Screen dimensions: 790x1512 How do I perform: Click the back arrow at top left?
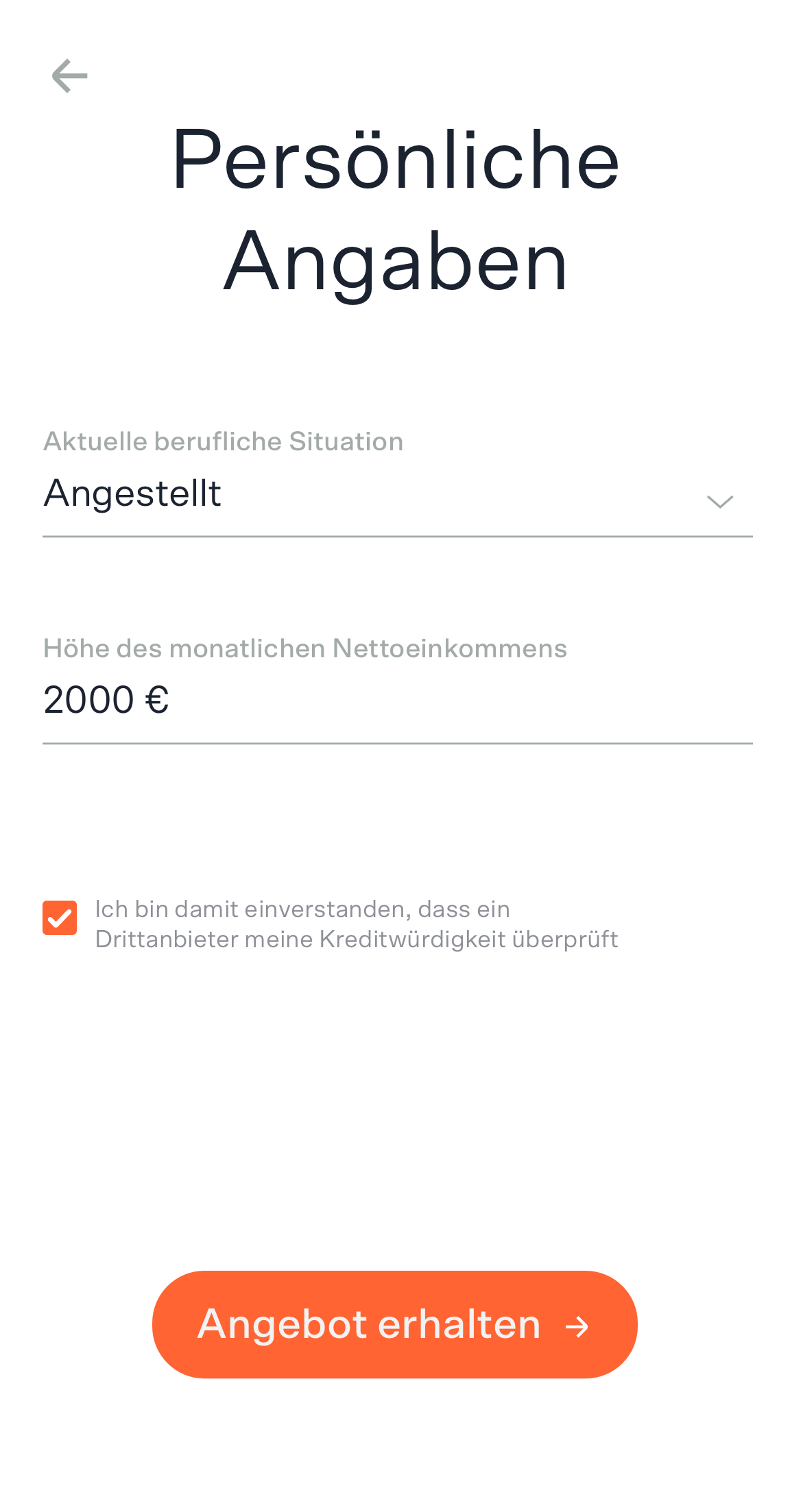tap(71, 76)
